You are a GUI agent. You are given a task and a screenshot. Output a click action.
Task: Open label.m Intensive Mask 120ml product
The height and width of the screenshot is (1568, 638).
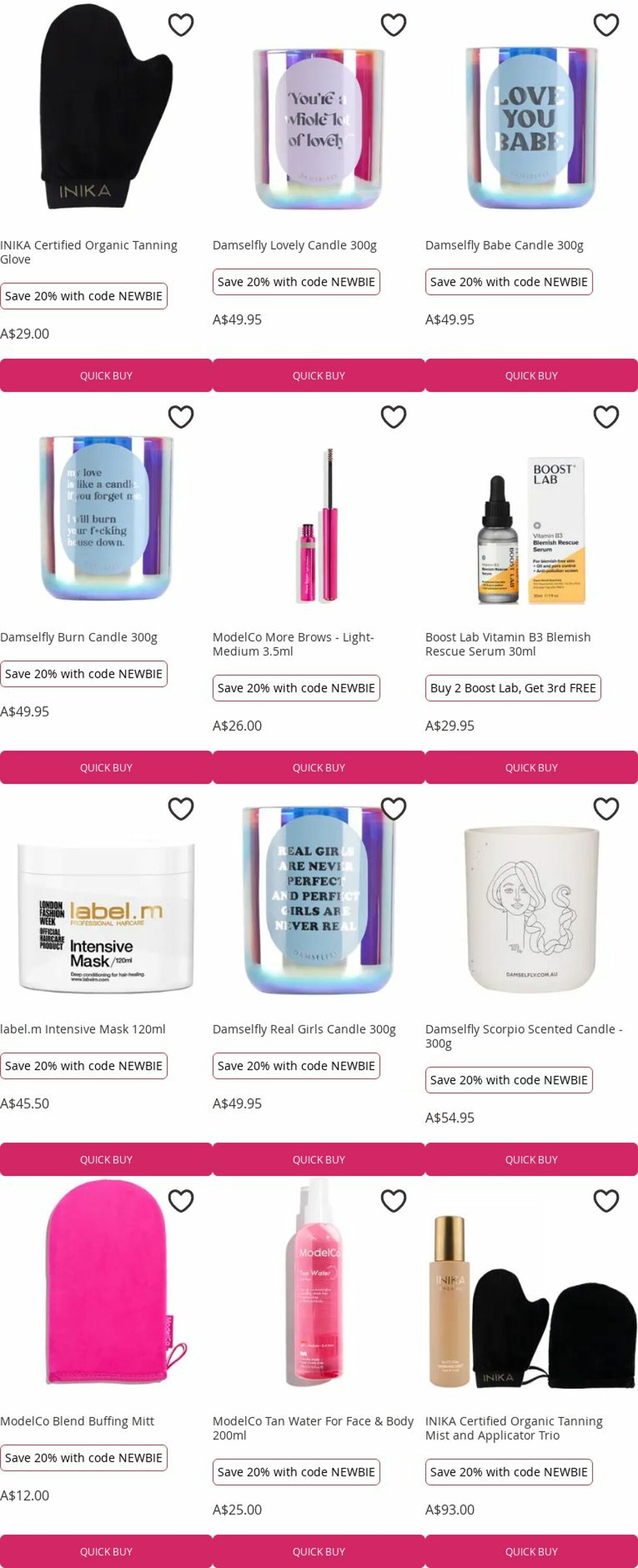tap(83, 1029)
